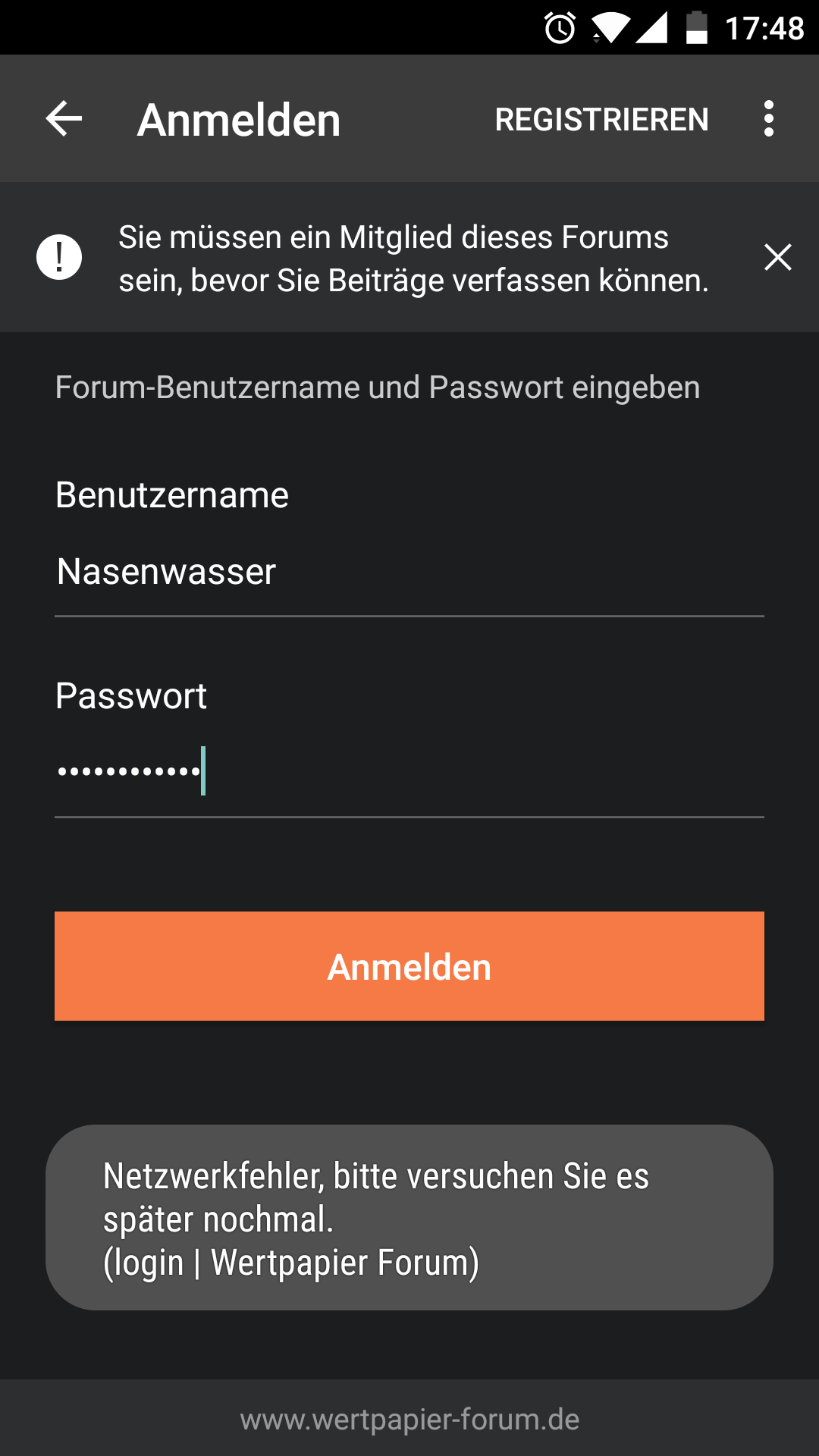Tap the orange Anmelden button
Screen dimensions: 819x1456
[x=409, y=966]
